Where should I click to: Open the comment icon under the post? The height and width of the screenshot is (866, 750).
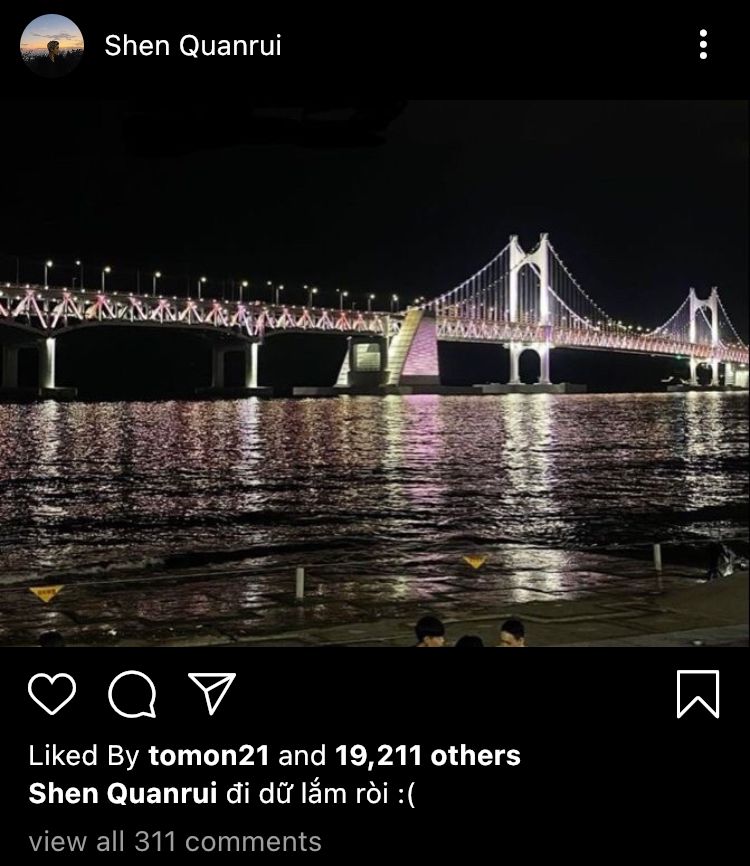[131, 694]
